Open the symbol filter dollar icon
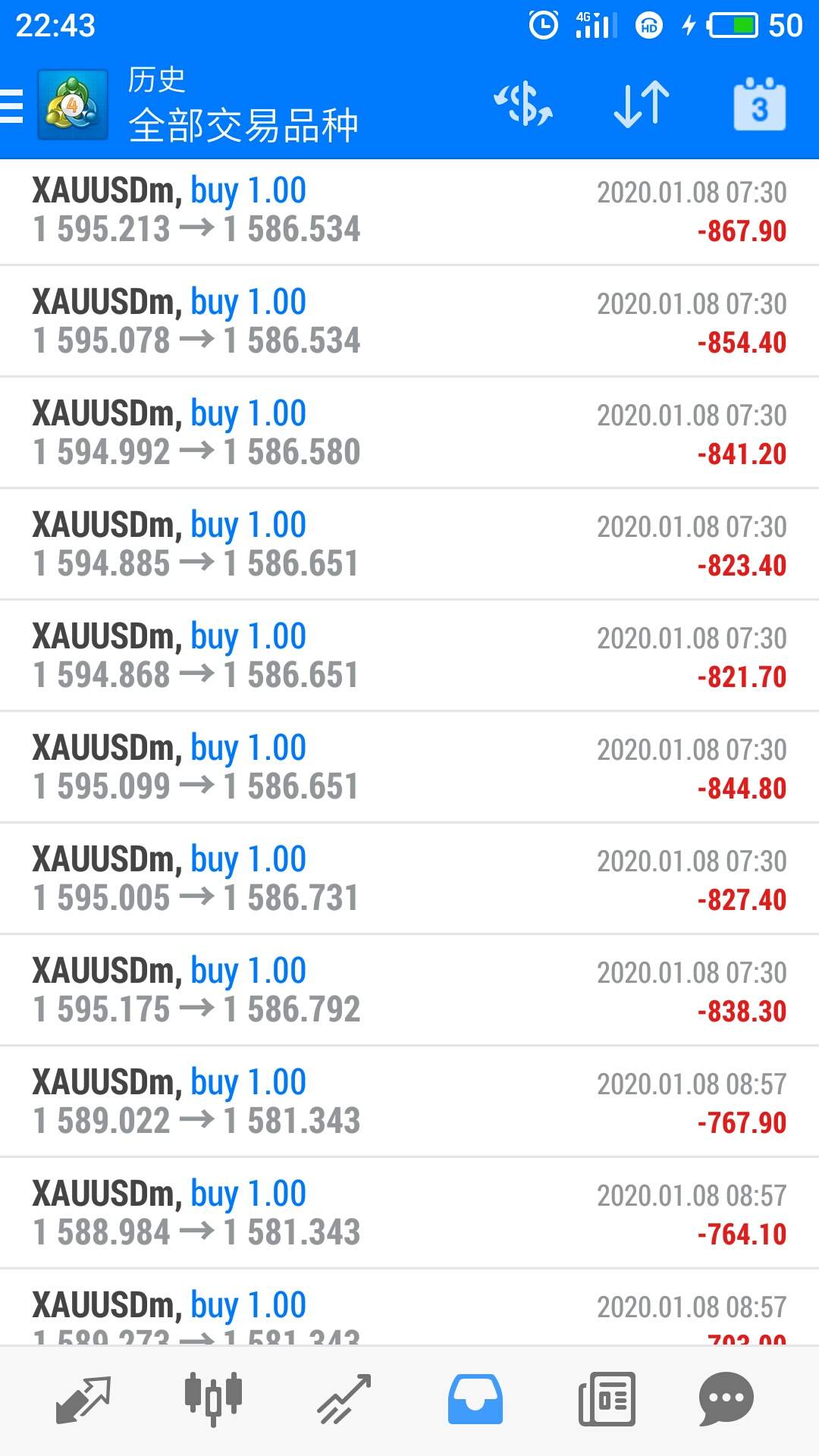 523,105
